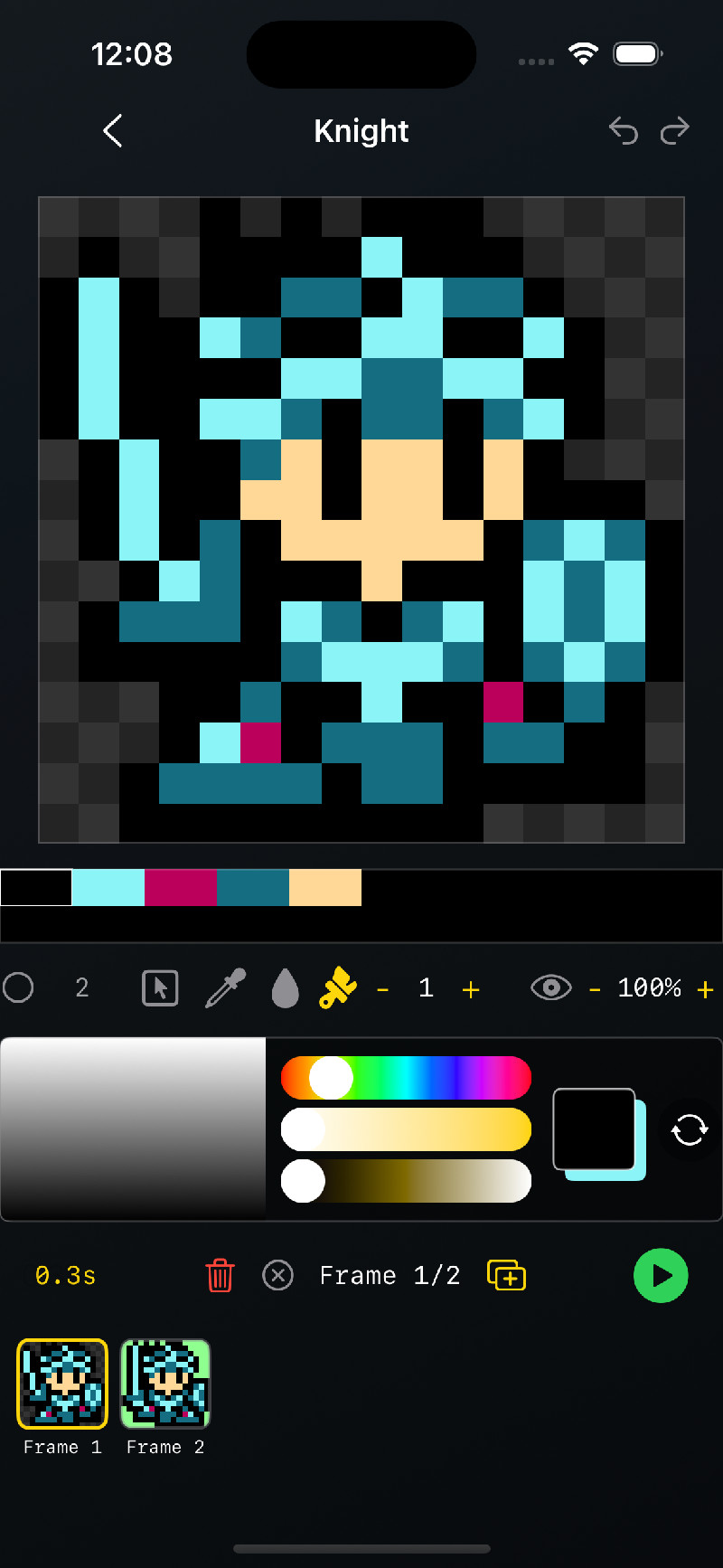This screenshot has width=723, height=1568.
Task: Switch to Frame 2 thumbnail
Action: 165,1384
